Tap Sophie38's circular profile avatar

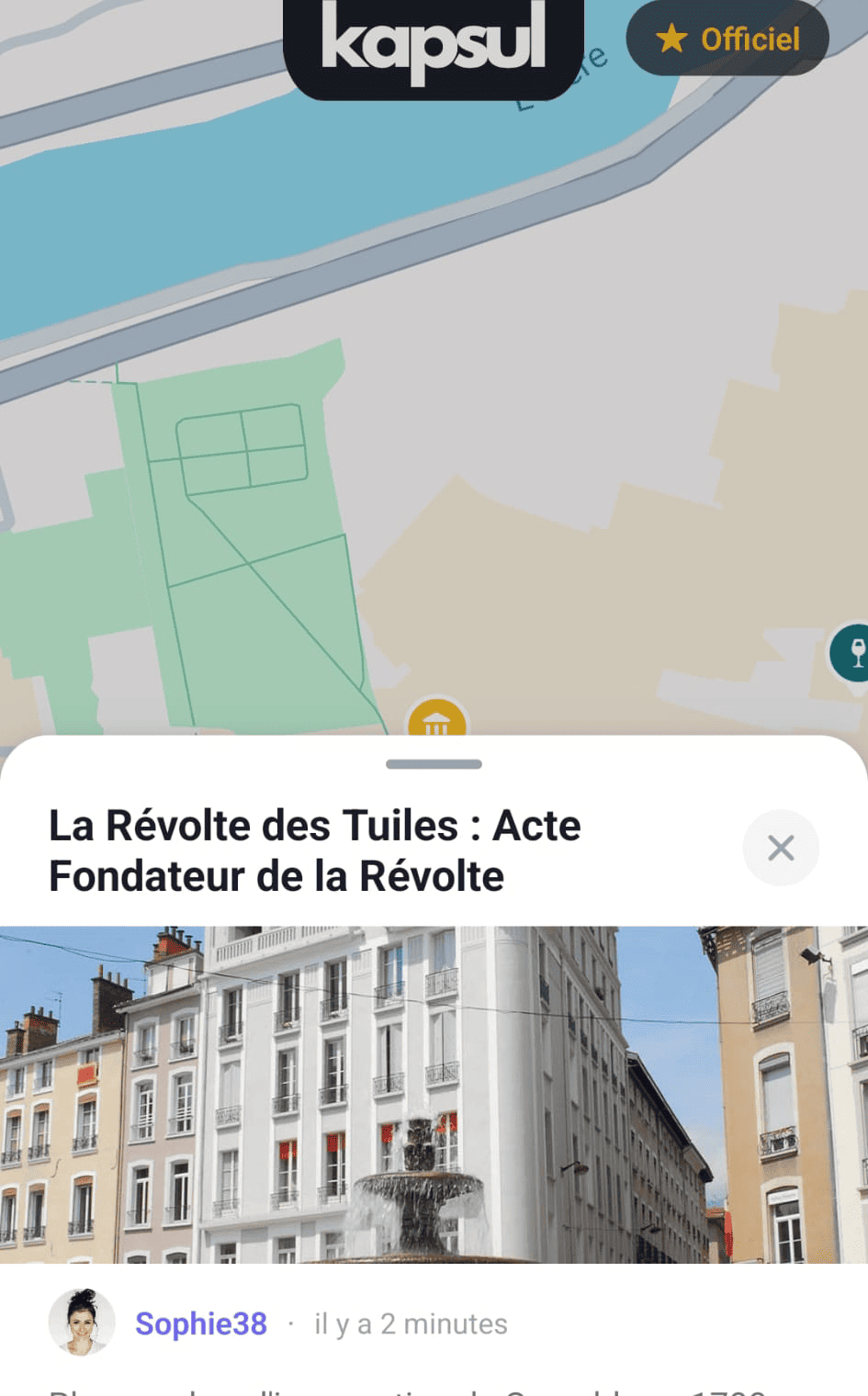point(83,1321)
